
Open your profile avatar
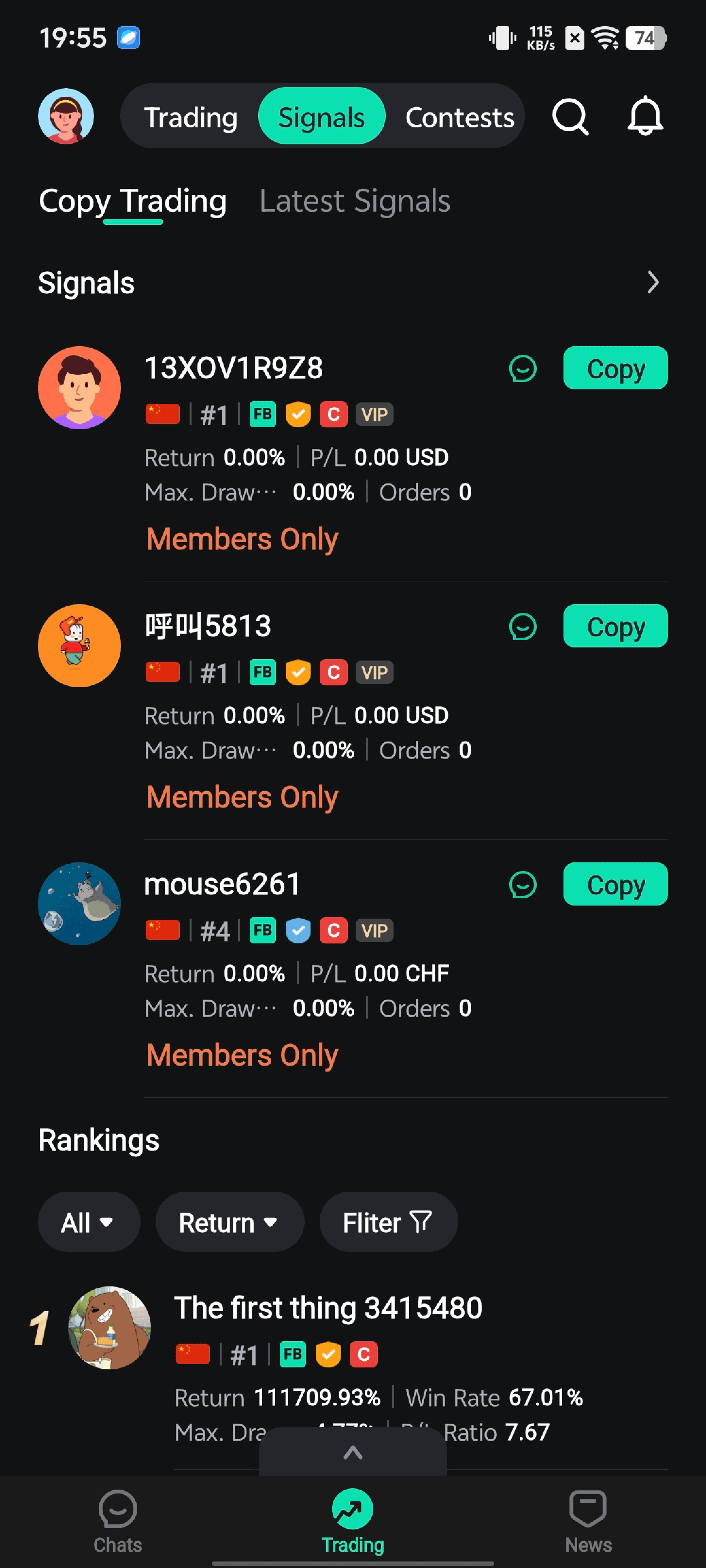coord(66,116)
